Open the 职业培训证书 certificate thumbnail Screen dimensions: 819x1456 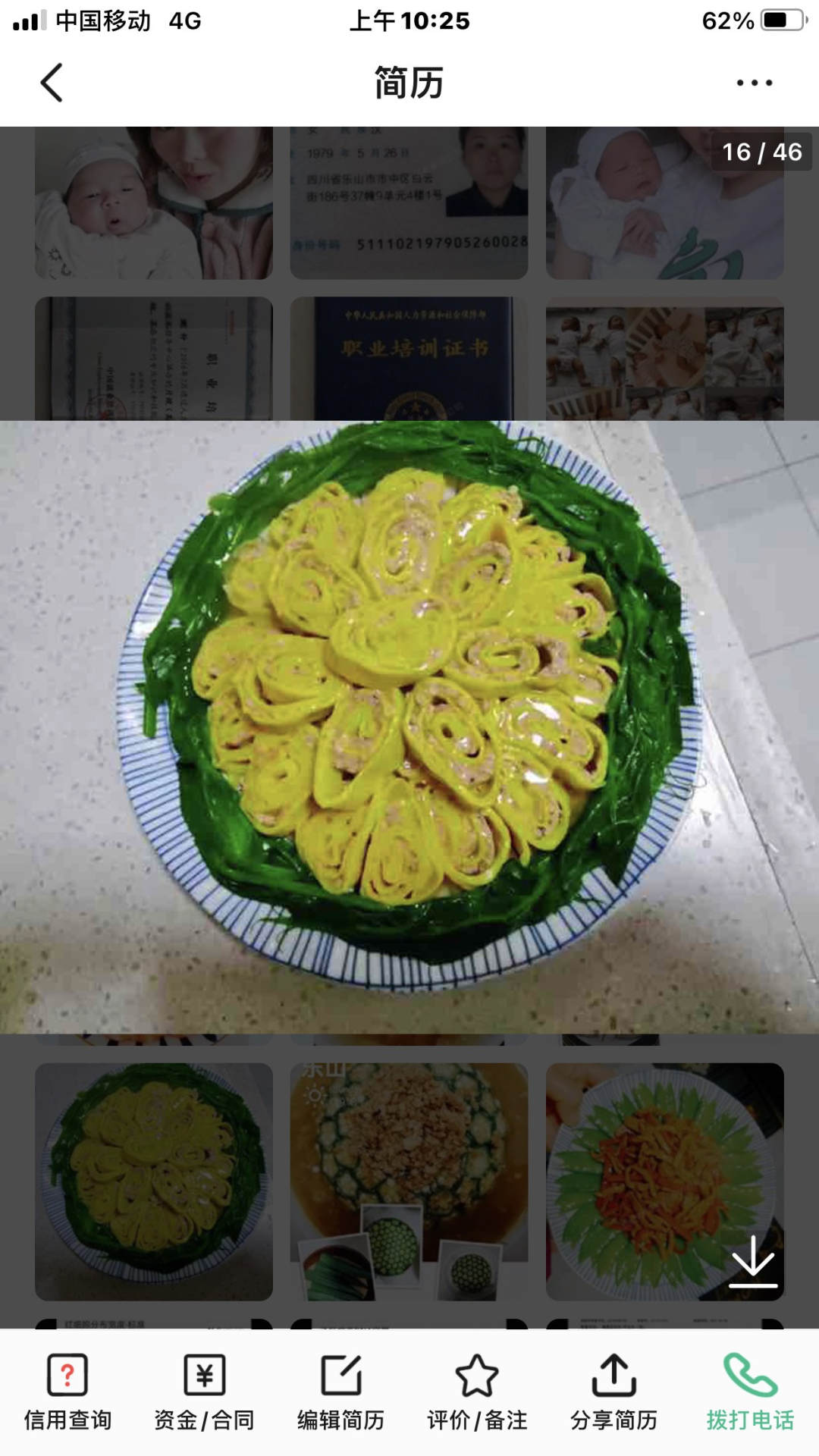(x=409, y=358)
